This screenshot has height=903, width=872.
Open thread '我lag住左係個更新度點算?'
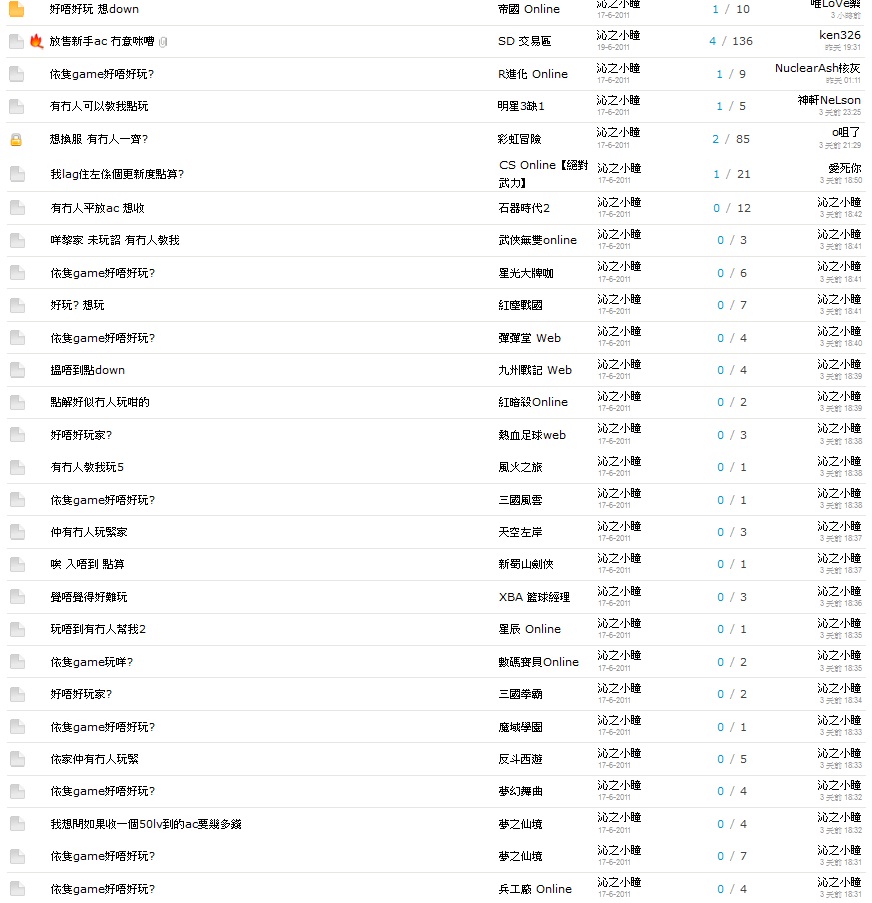117,174
